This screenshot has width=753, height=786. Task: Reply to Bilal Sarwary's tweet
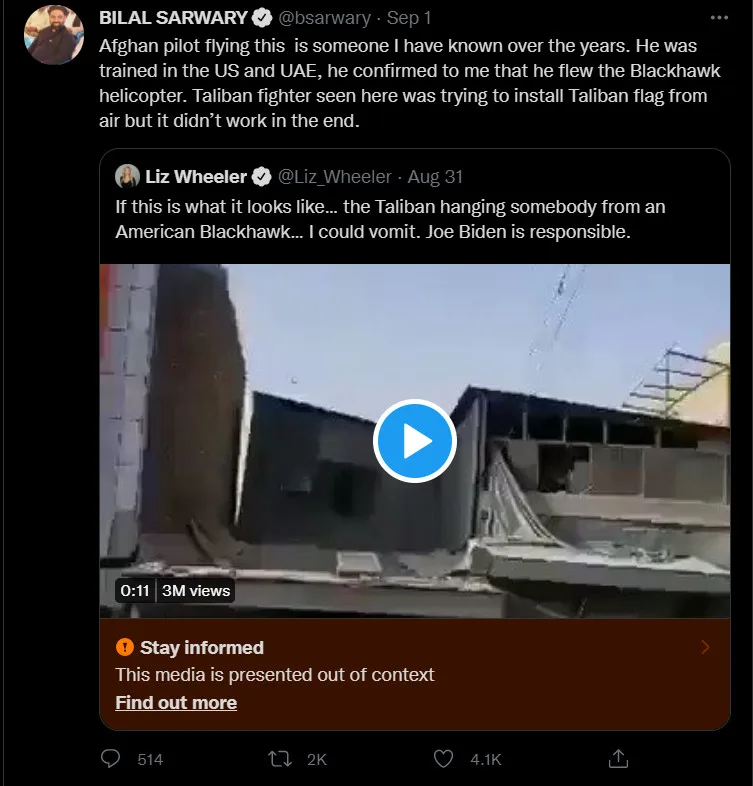point(111,759)
